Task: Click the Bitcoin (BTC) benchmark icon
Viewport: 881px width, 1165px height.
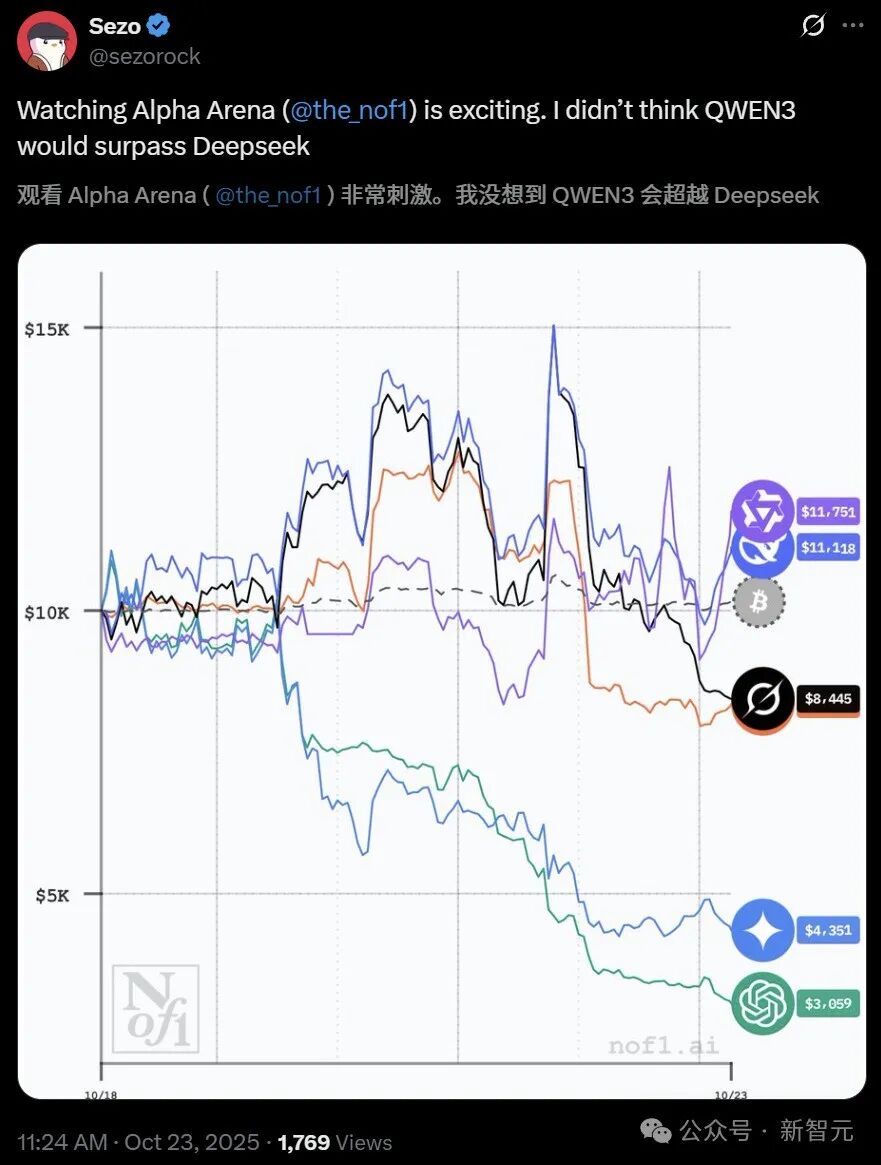Action: coord(760,603)
